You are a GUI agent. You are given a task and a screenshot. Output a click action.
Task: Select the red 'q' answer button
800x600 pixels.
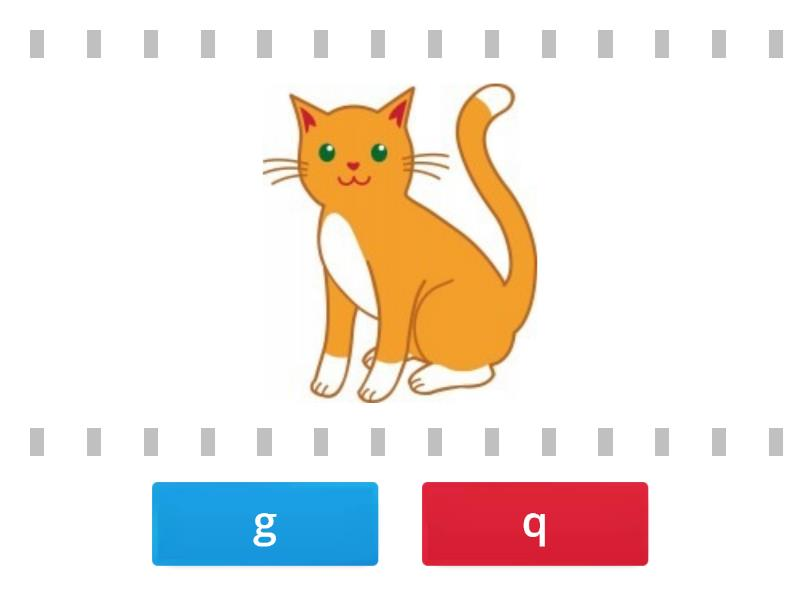(535, 524)
